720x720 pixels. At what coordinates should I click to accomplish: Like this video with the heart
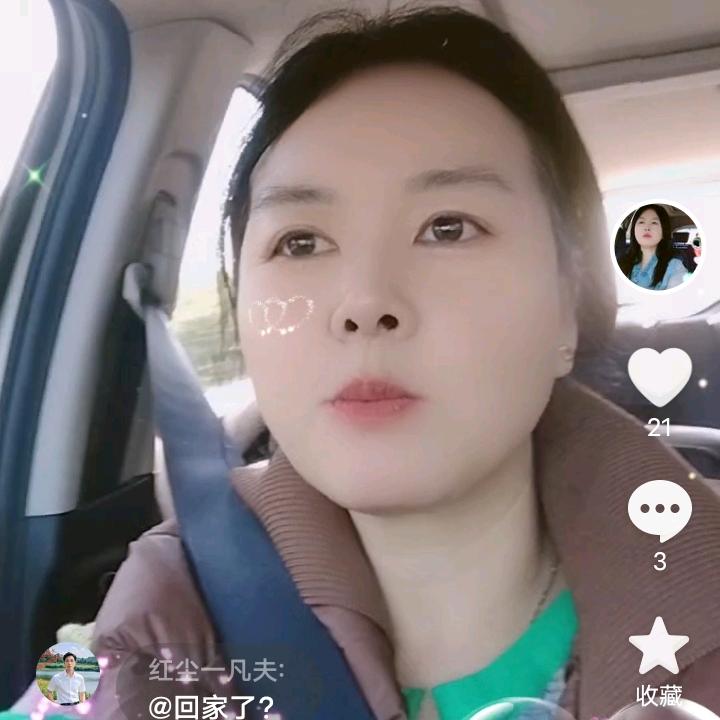659,377
